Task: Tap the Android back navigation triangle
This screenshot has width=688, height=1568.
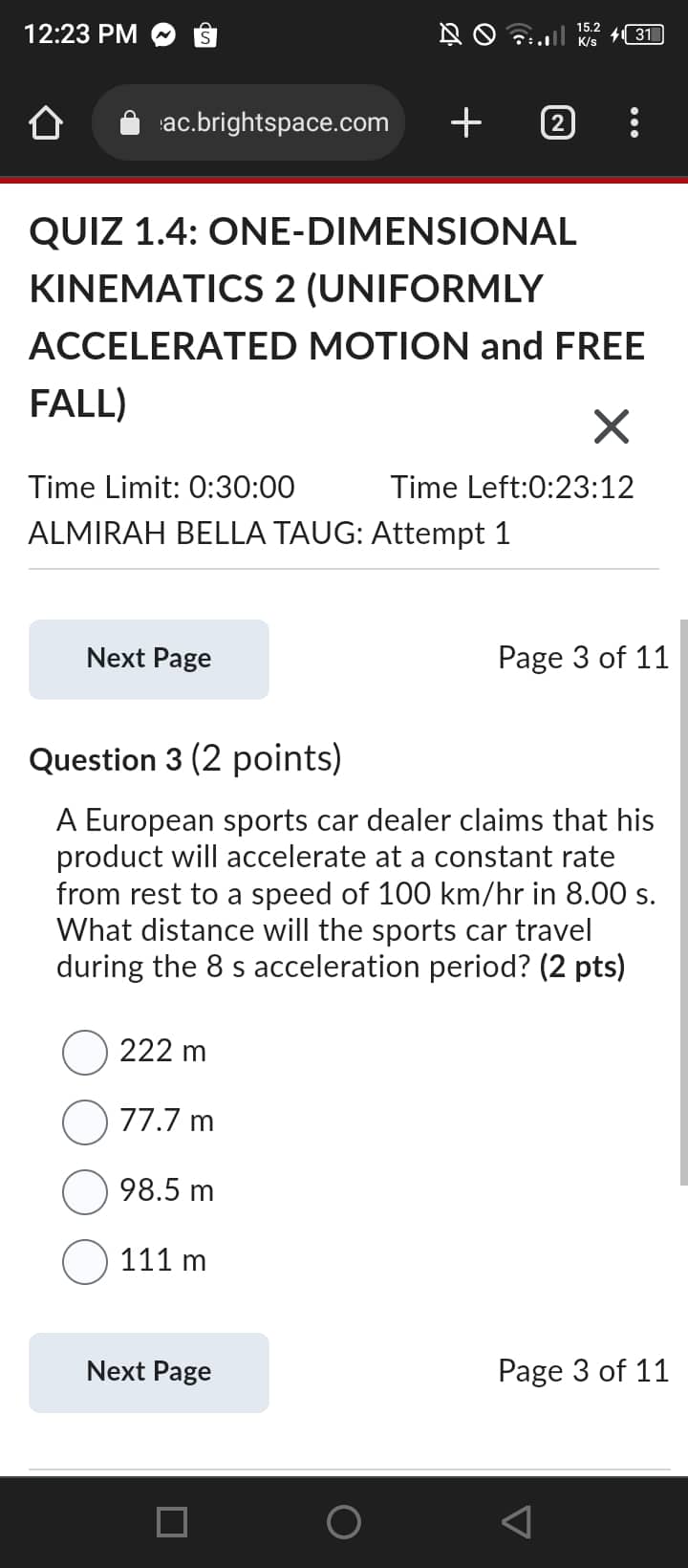Action: click(x=515, y=1522)
